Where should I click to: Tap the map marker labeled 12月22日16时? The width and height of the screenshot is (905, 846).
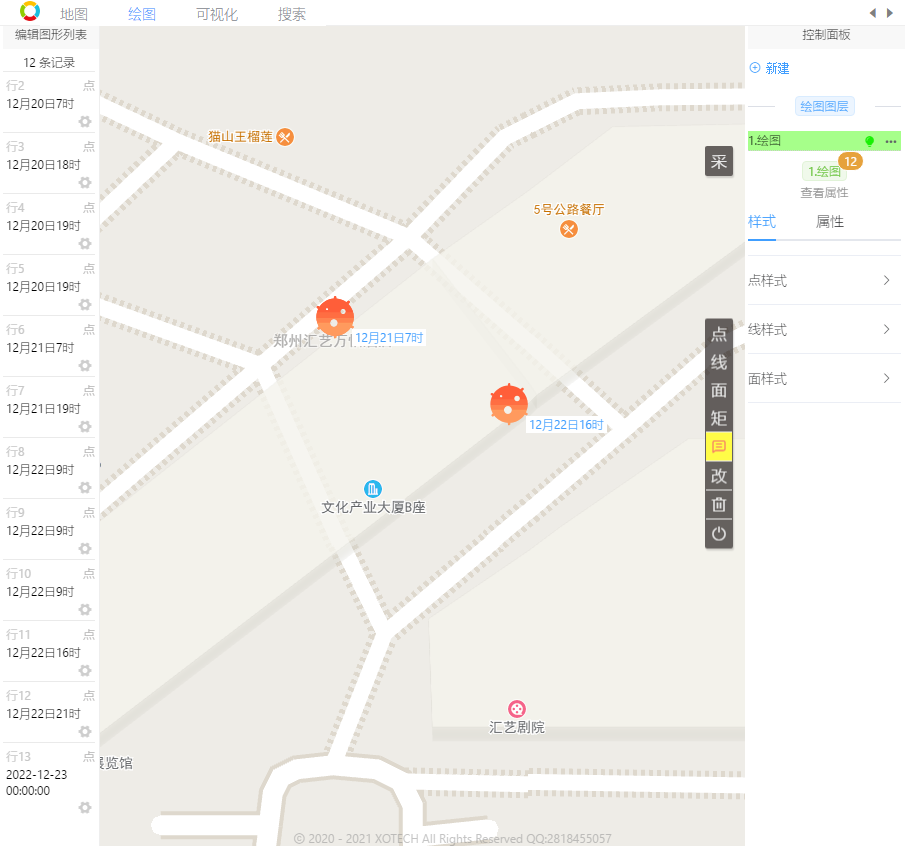[x=509, y=403]
